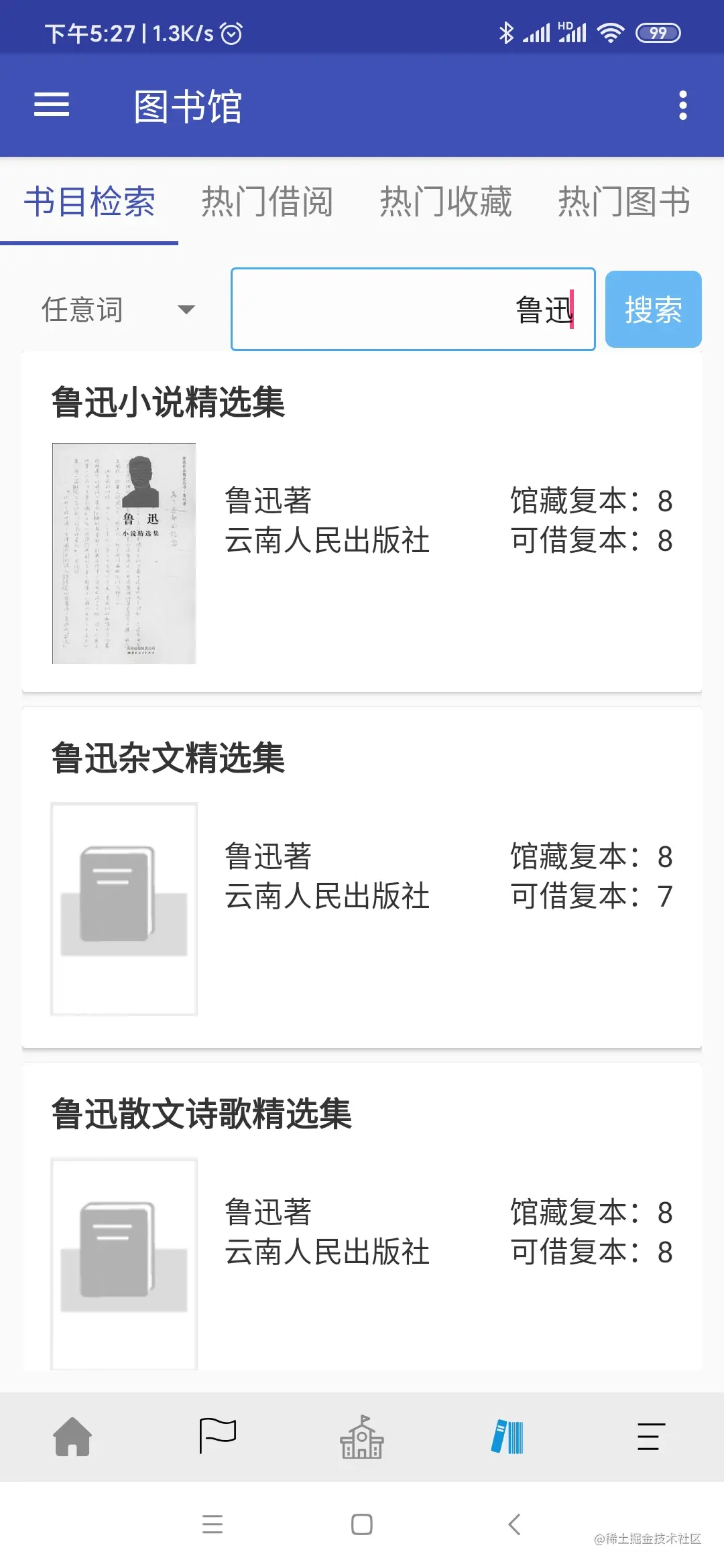The image size is (724, 1568).
Task: Switch to the 书目检索 tab
Action: [x=89, y=202]
